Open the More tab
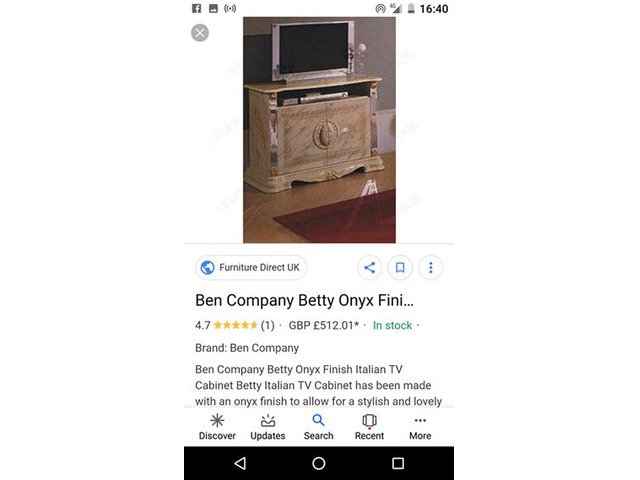Viewport: 640px width, 480px height. coord(420,427)
